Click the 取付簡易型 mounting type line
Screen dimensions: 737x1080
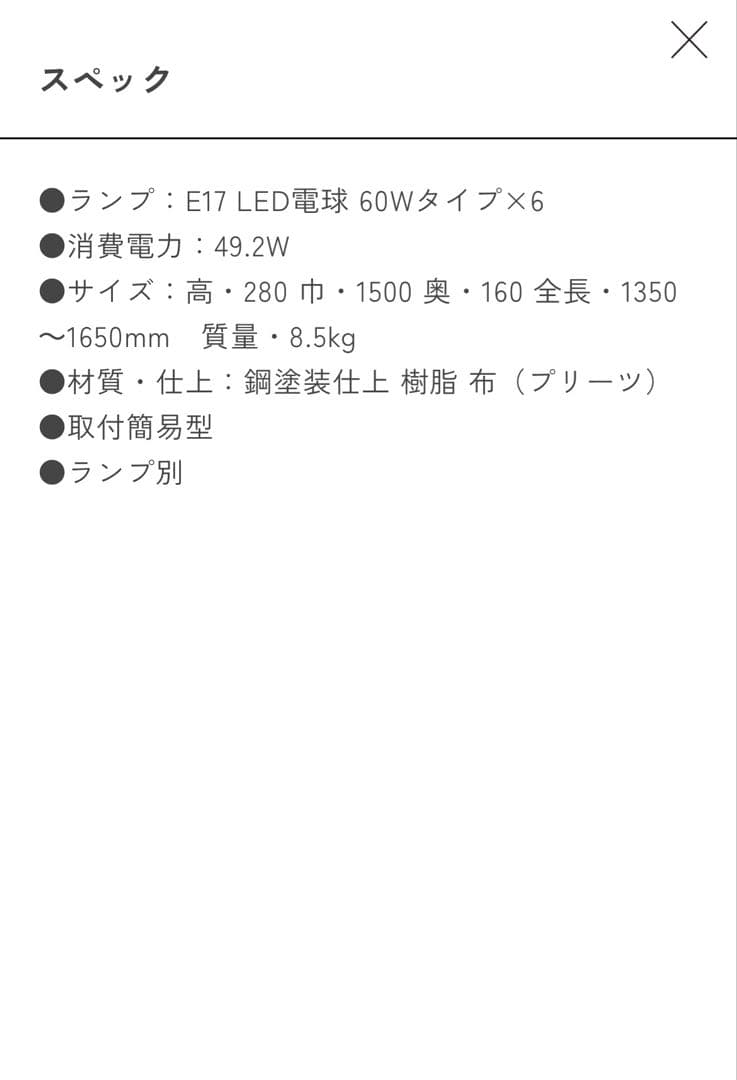140,427
